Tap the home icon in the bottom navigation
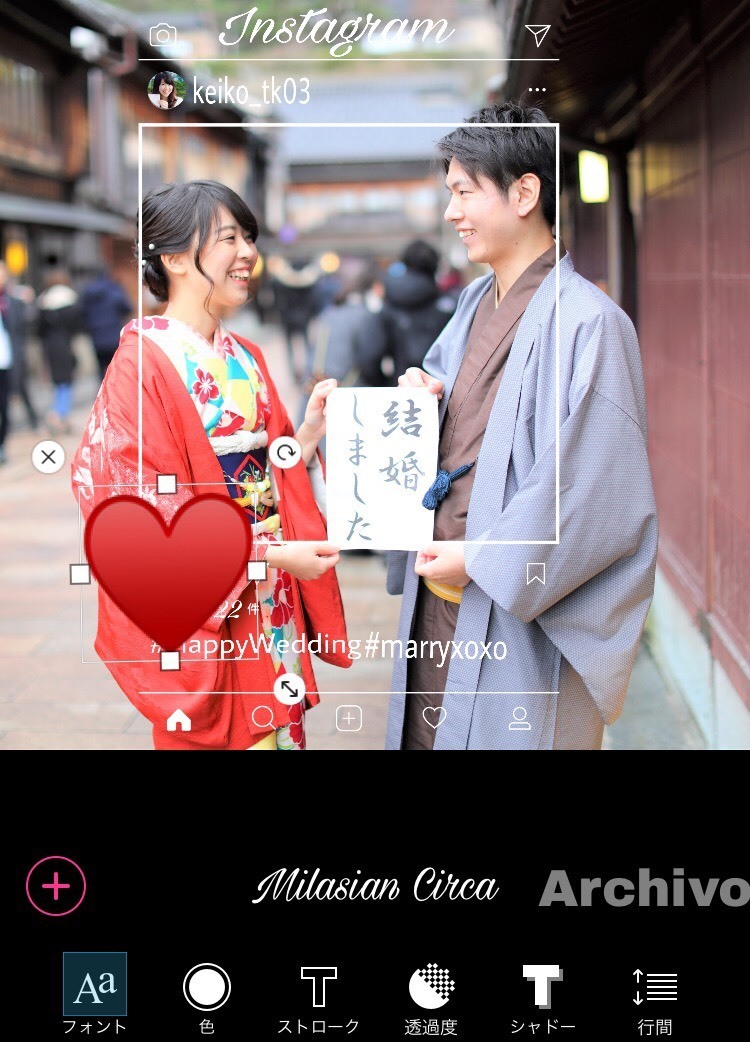 click(x=178, y=719)
